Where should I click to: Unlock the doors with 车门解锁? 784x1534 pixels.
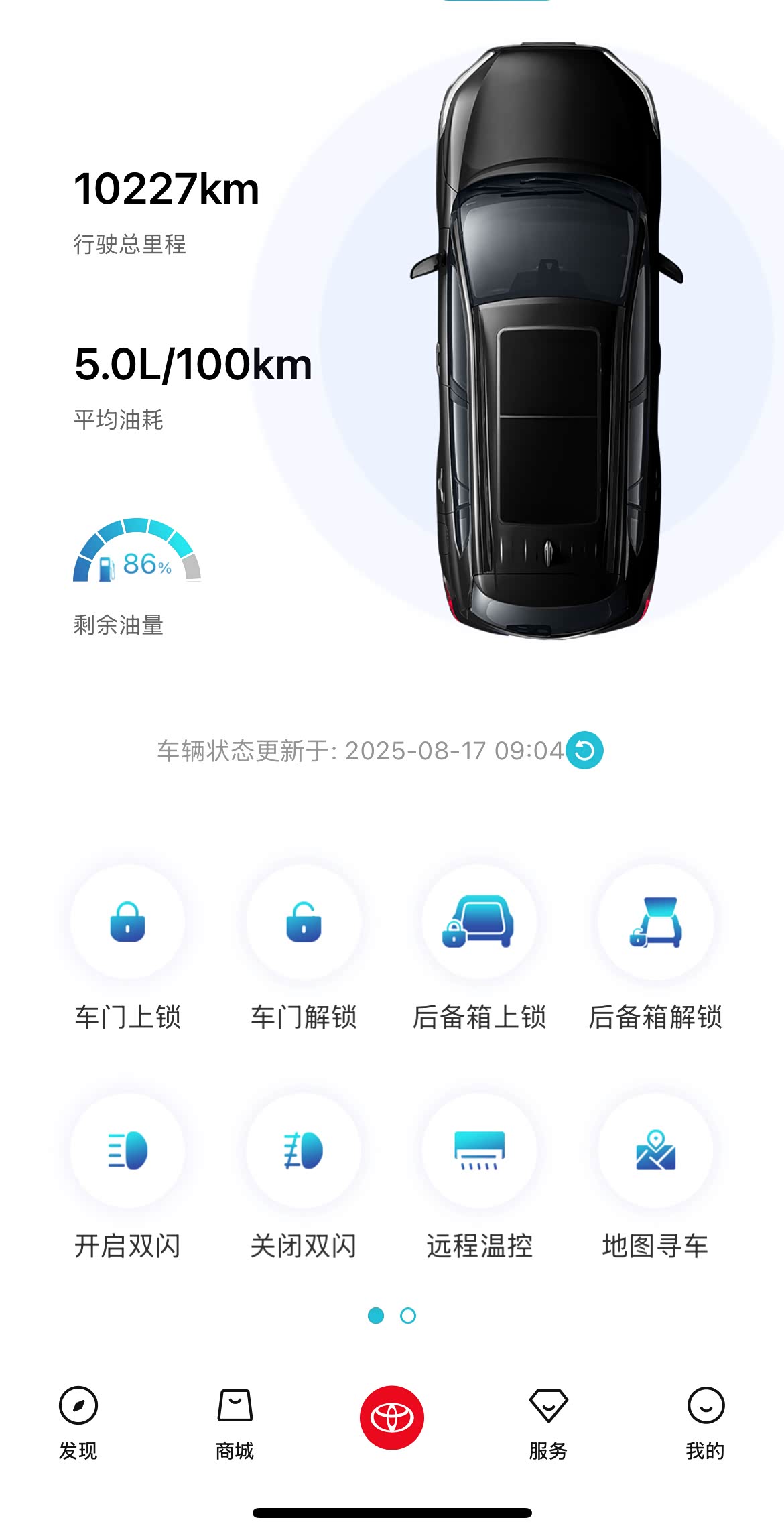[304, 922]
